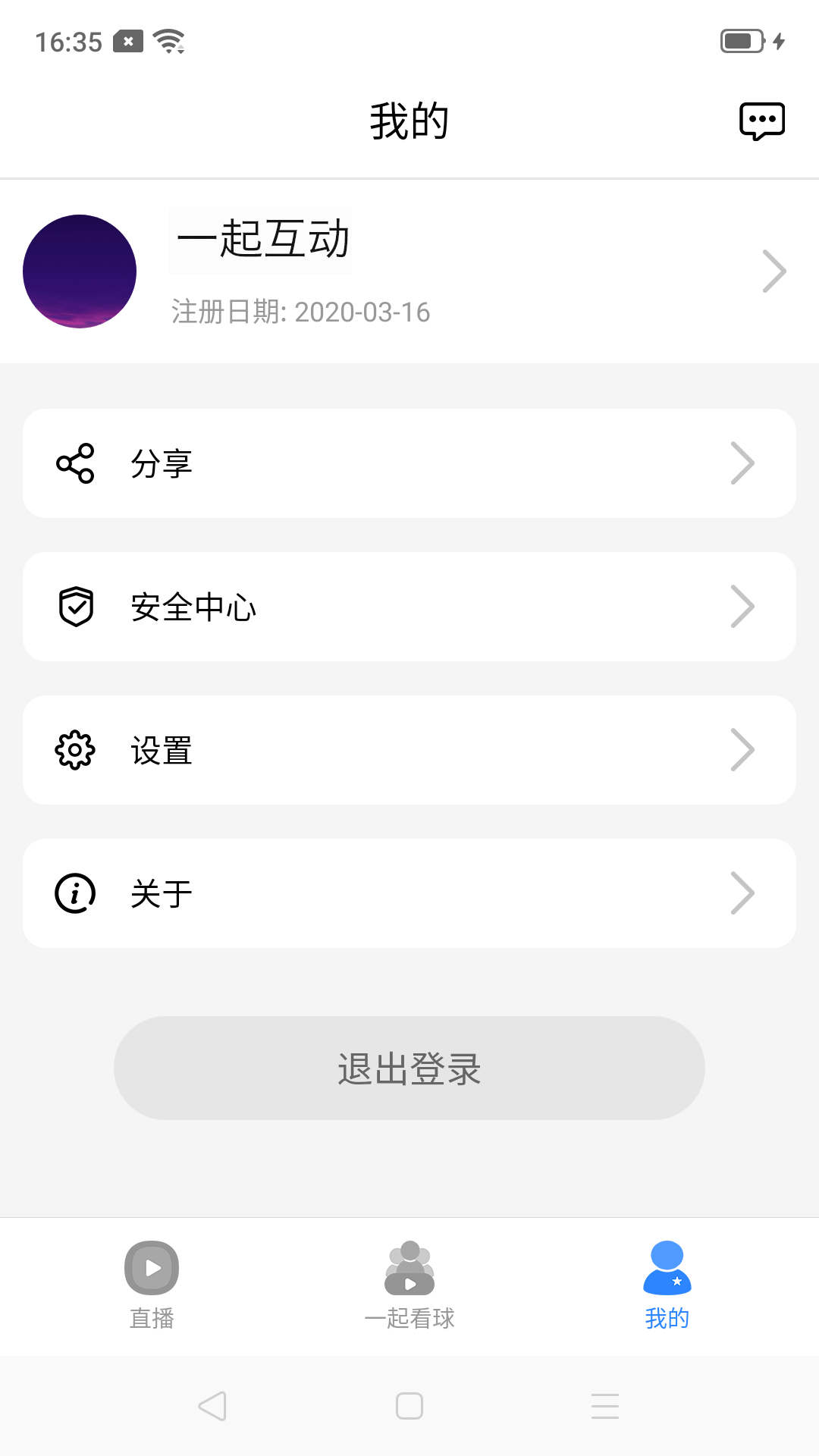Tap the 退出登录 logout button

[x=409, y=1068]
